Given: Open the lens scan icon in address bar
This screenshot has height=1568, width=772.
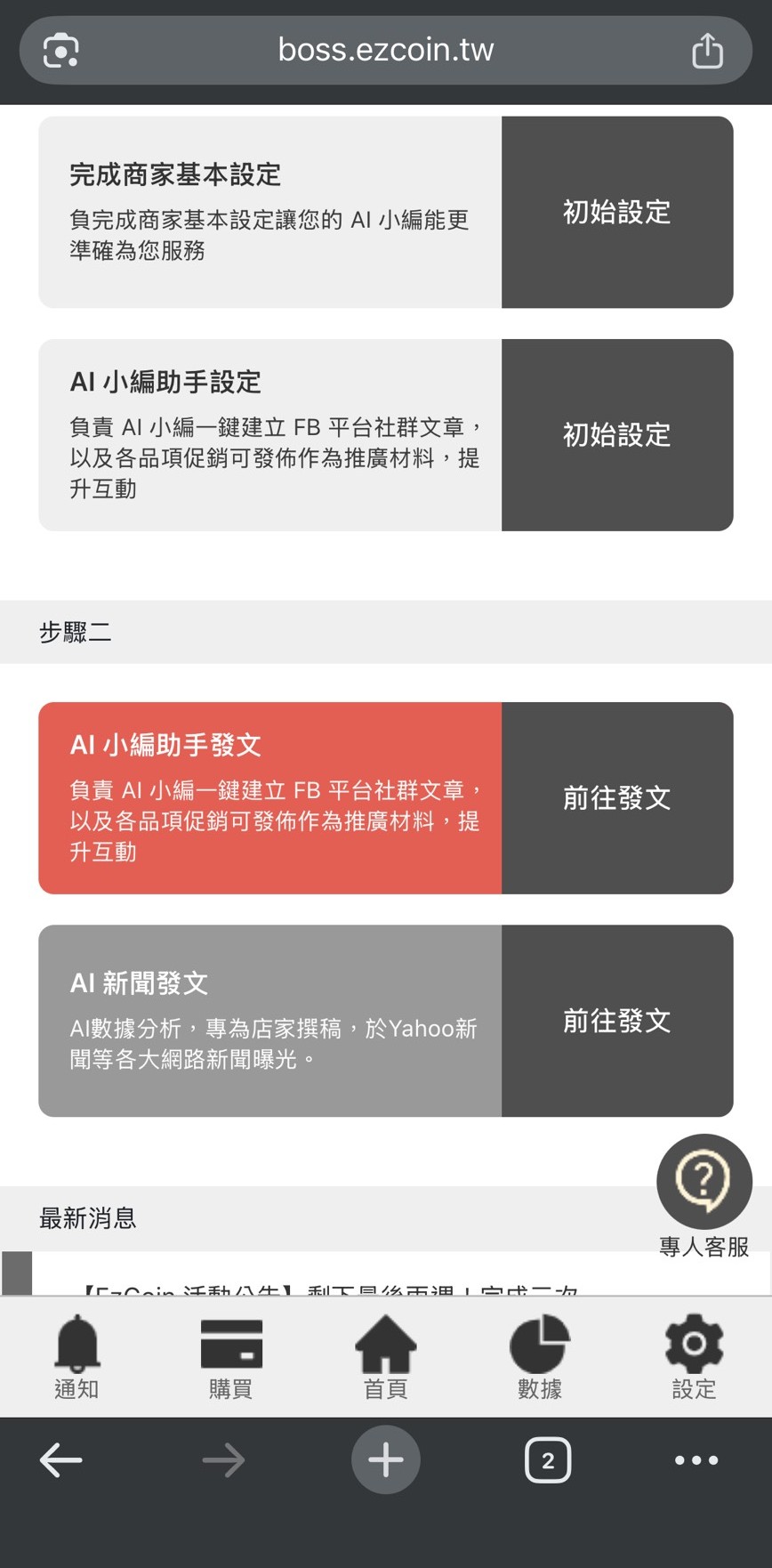Looking at the screenshot, I should (x=61, y=51).
